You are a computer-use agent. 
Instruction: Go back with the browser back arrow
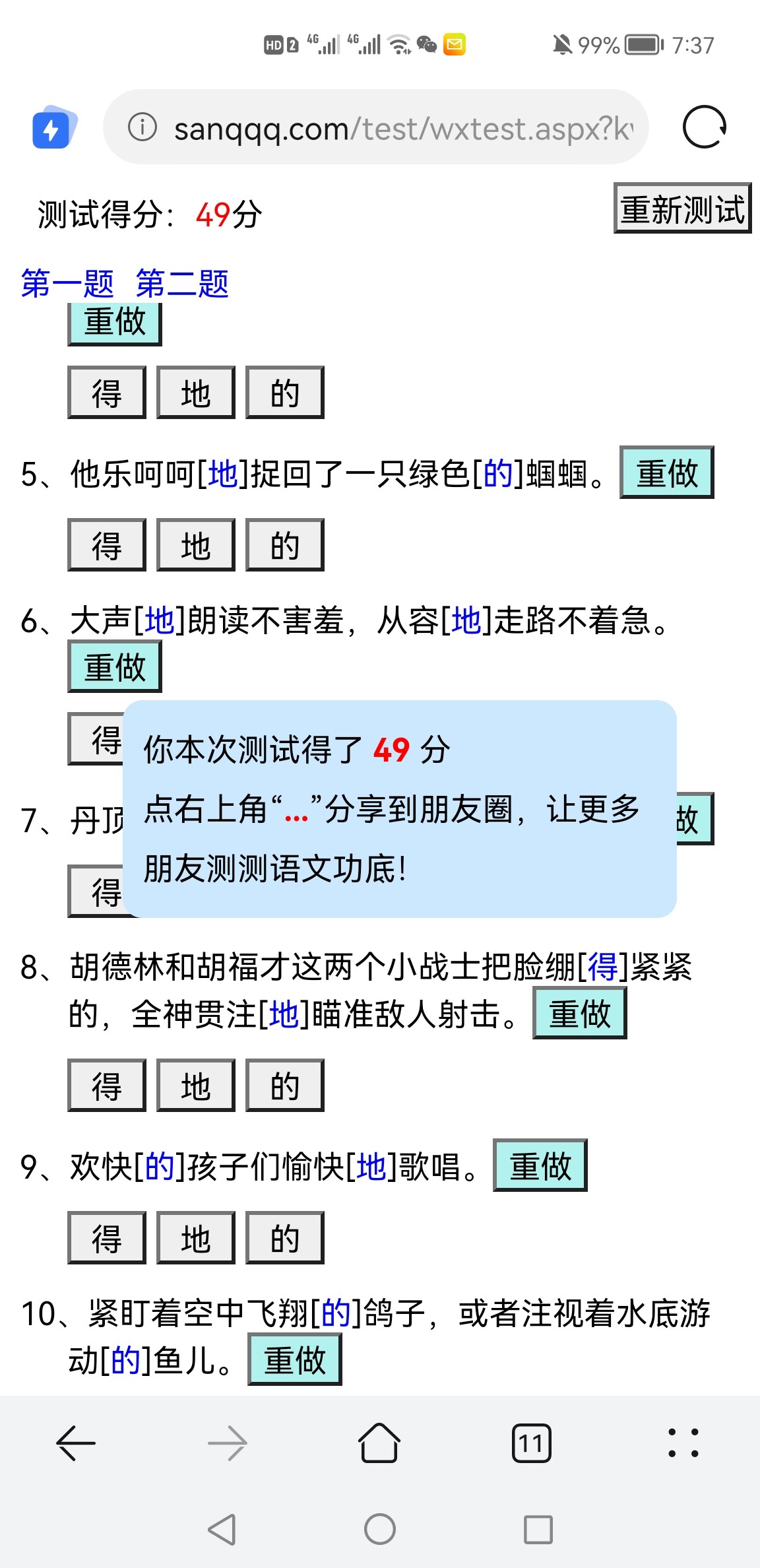76,1443
